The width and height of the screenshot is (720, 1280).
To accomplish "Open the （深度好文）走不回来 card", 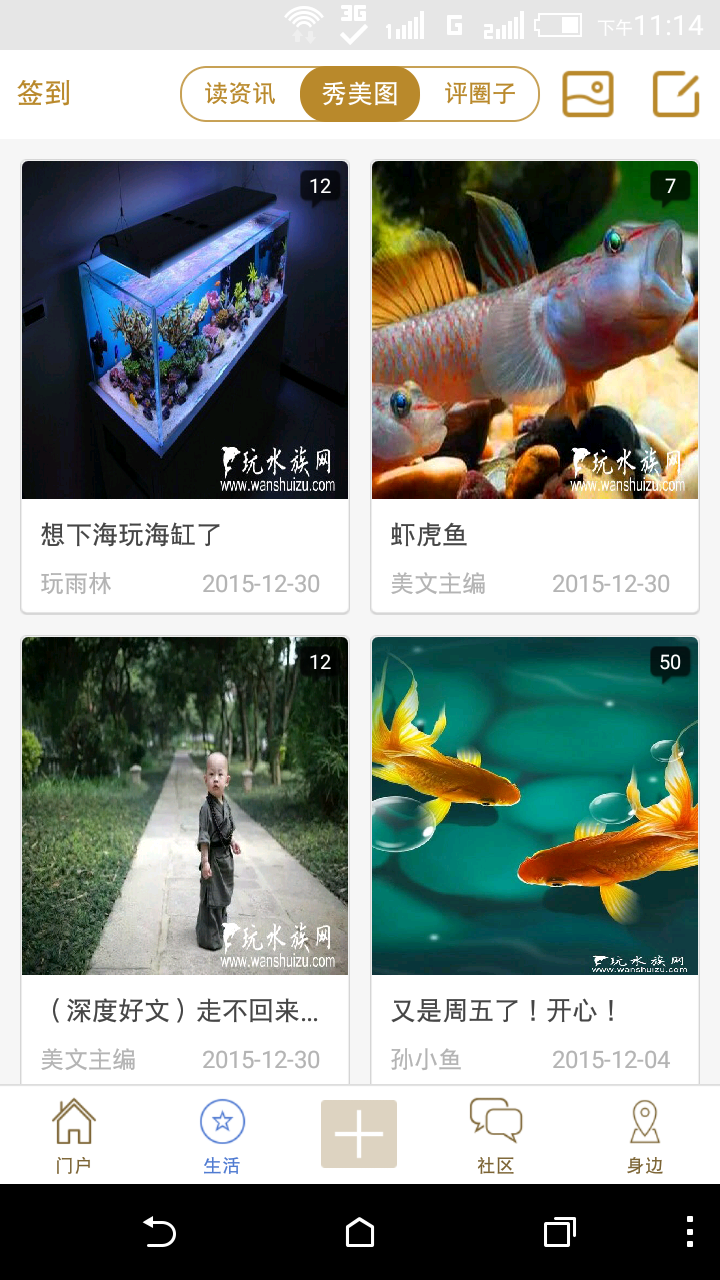I will 185,860.
